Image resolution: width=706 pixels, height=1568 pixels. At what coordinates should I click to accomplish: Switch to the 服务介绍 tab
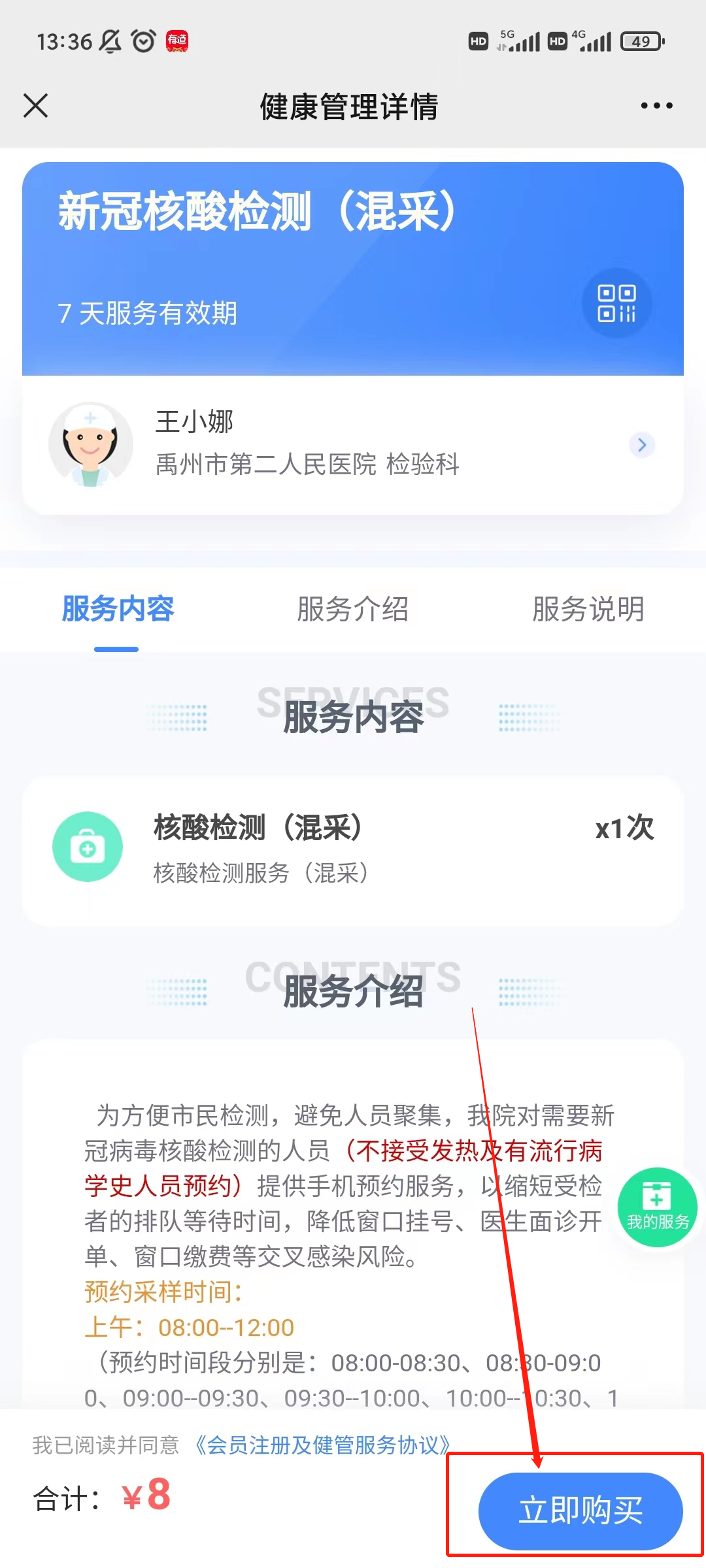point(353,610)
